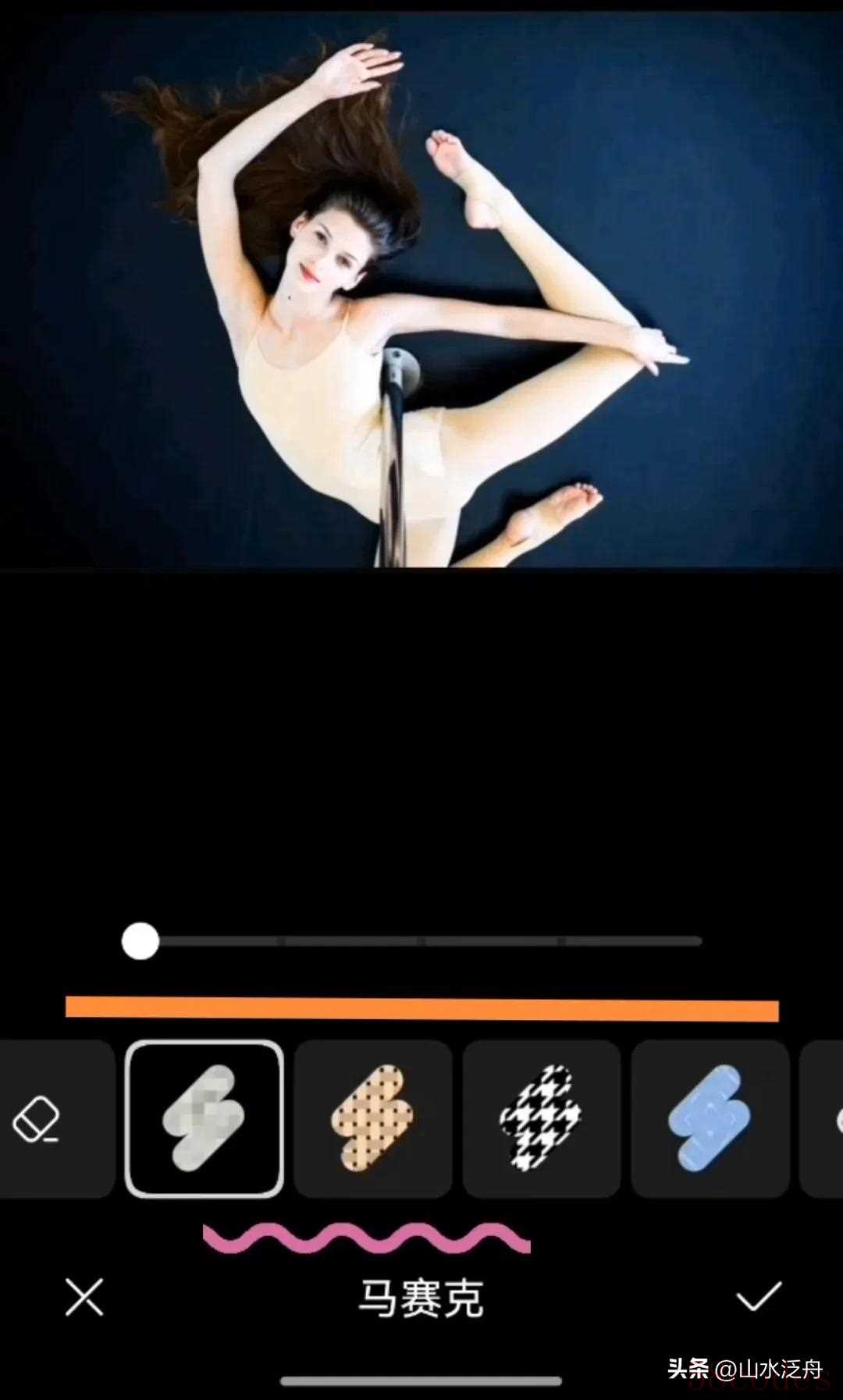Confirm the mosaic edit with checkmark
This screenshot has width=843, height=1400.
click(758, 1297)
